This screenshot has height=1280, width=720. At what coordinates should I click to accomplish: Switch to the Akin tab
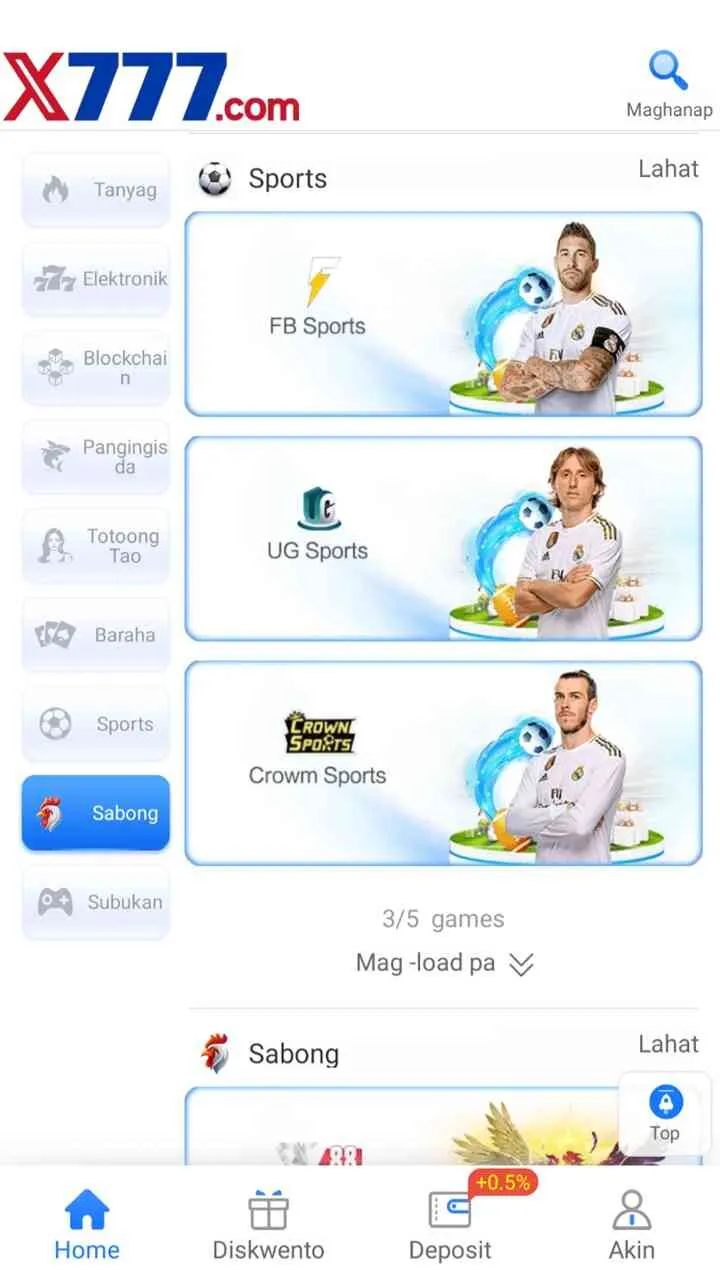click(x=632, y=1224)
